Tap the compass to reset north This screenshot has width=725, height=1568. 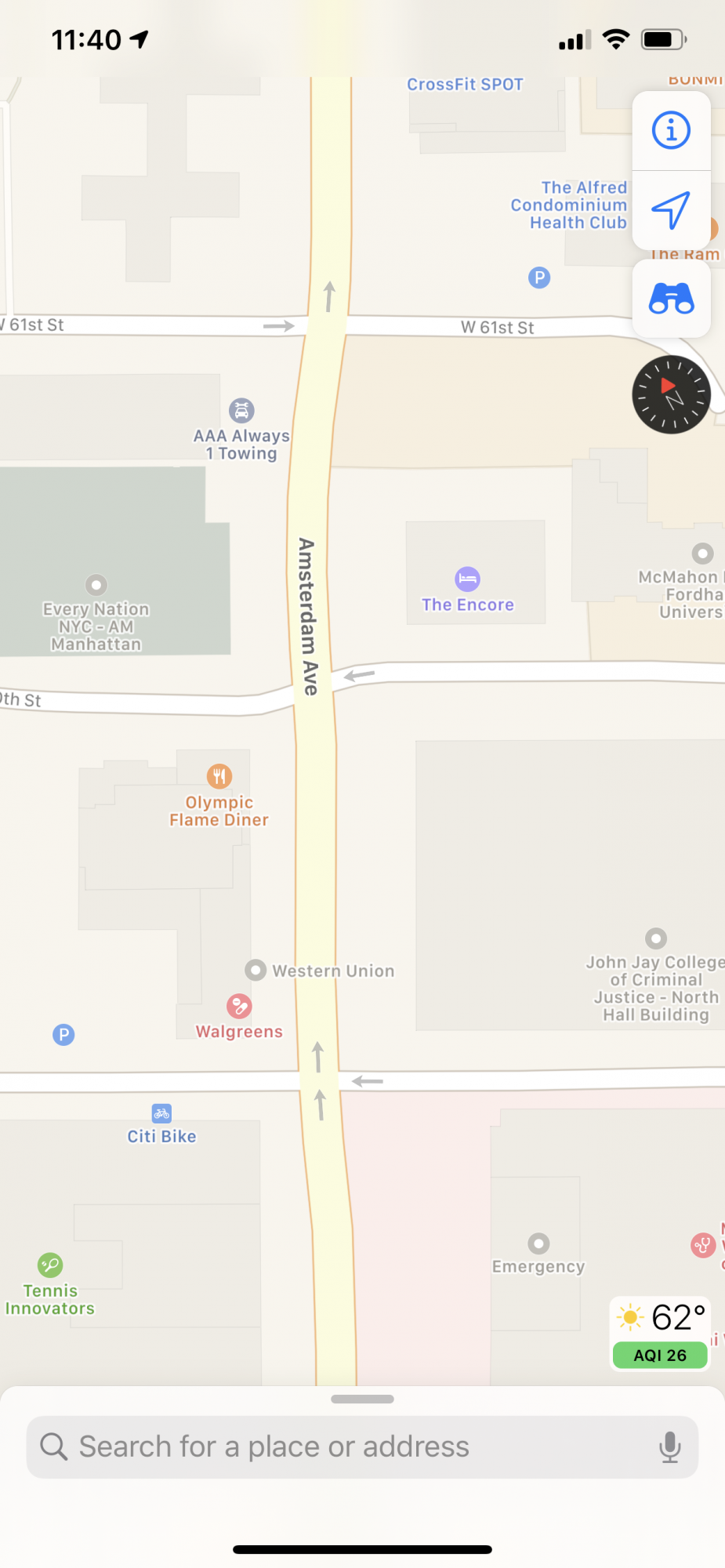click(671, 394)
